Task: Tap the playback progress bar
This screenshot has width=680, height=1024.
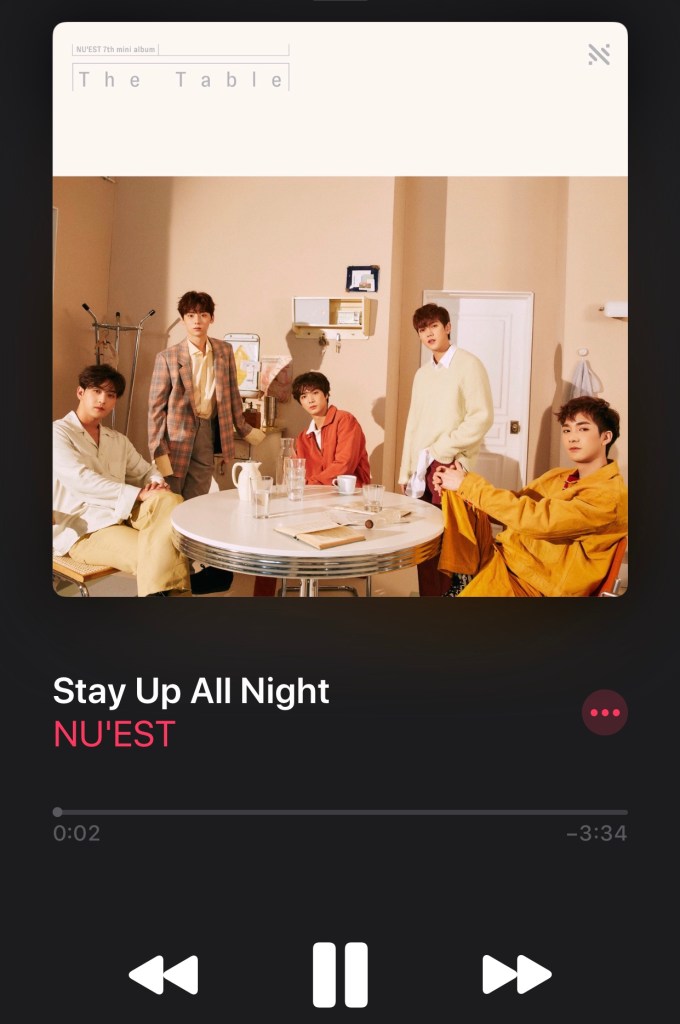Action: [x=340, y=812]
